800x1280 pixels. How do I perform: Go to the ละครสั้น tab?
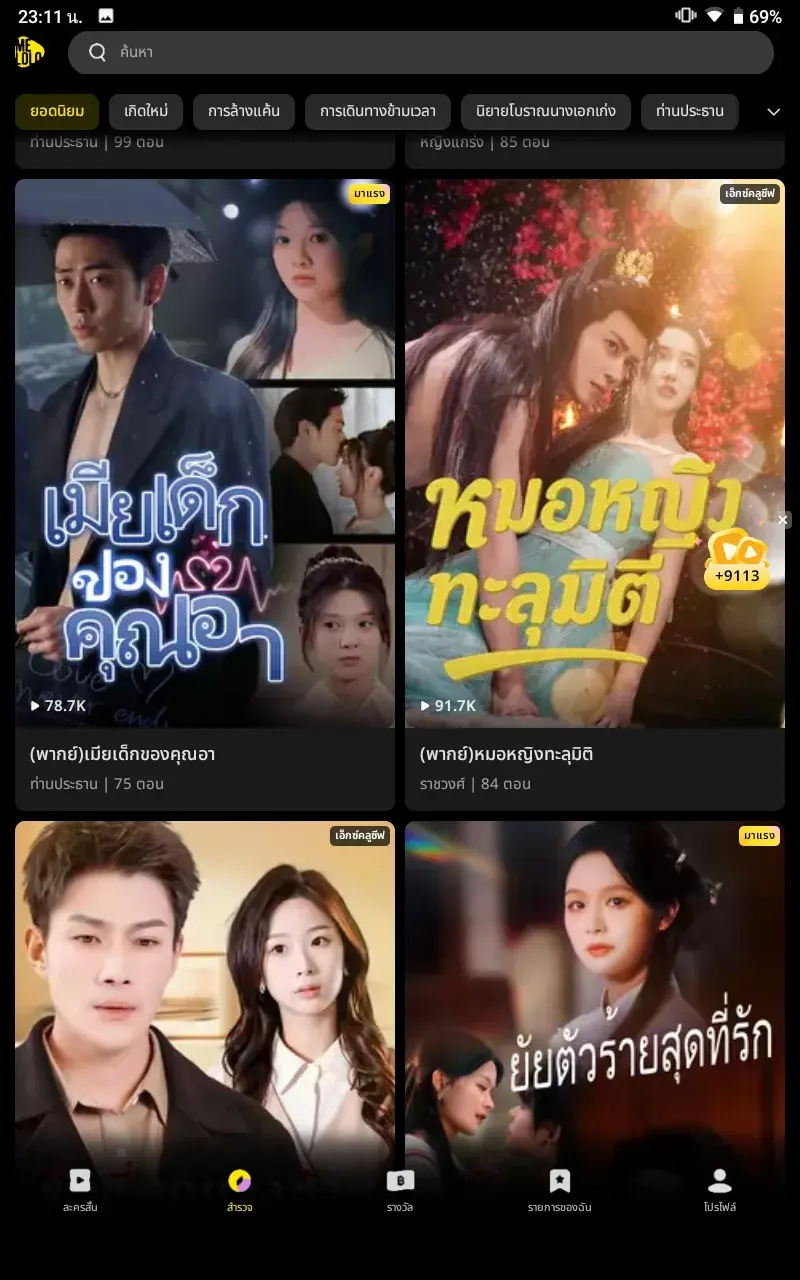tap(80, 1190)
